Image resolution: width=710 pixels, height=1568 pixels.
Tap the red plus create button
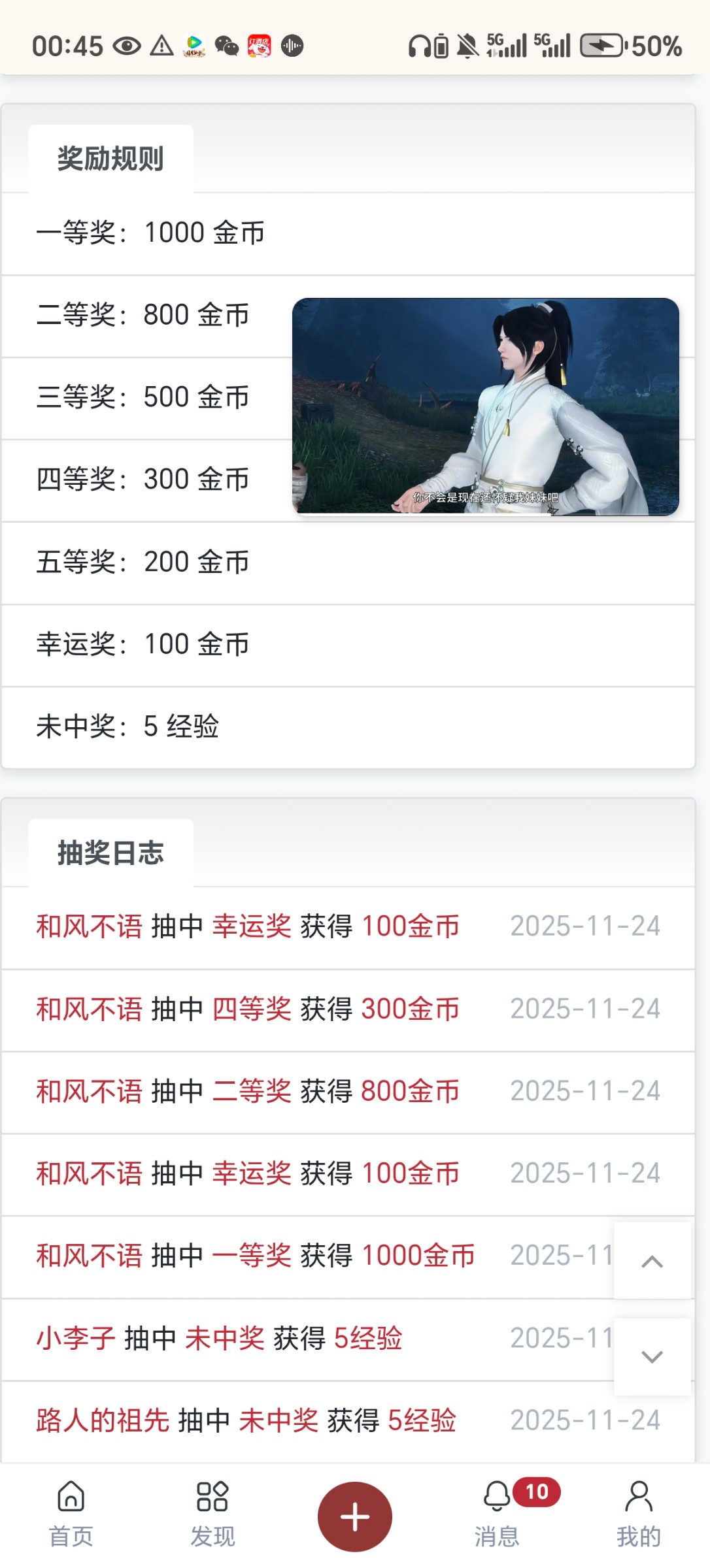click(x=354, y=1516)
